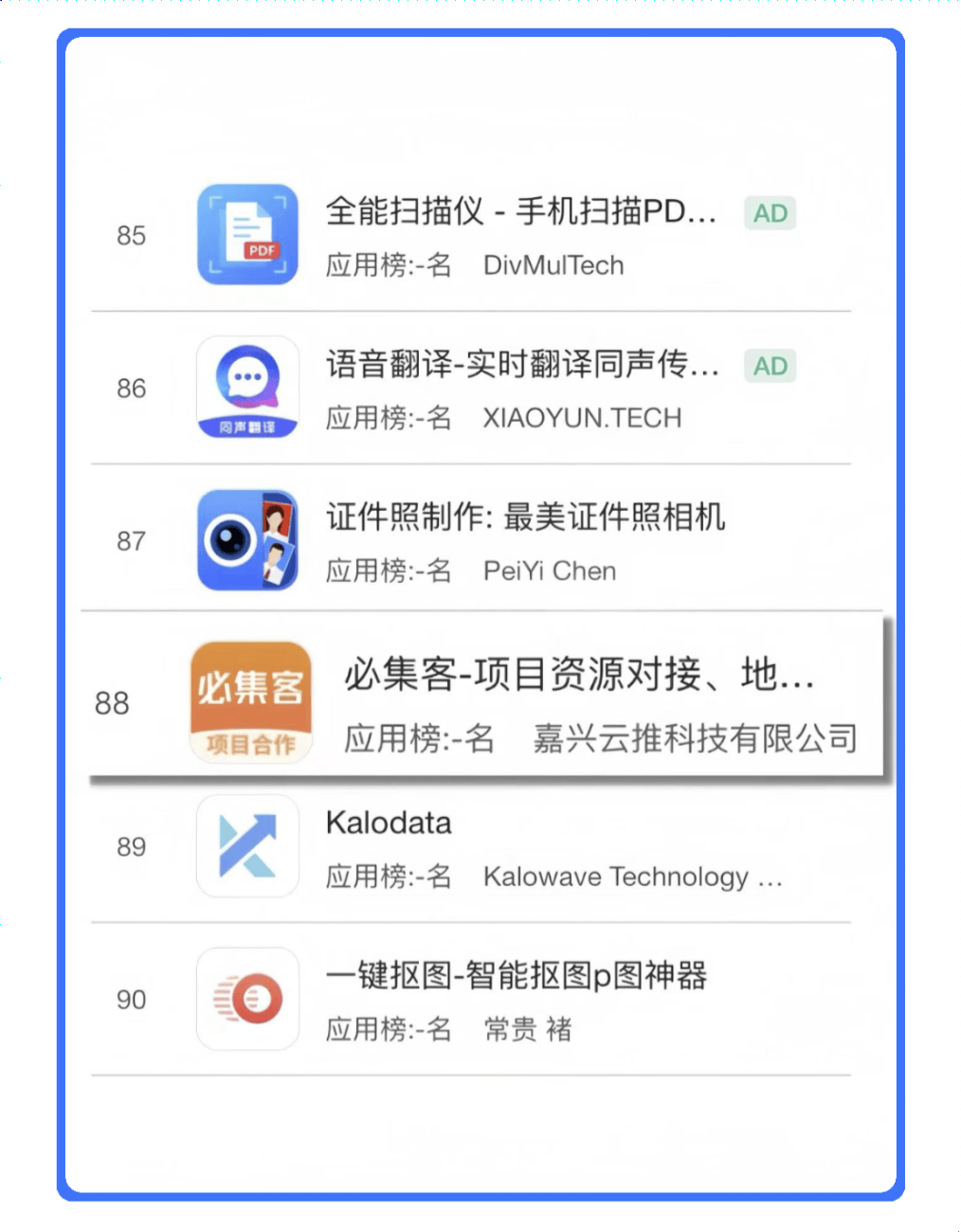
Task: Tap the AD label beside 语音翻译
Action: (x=770, y=366)
